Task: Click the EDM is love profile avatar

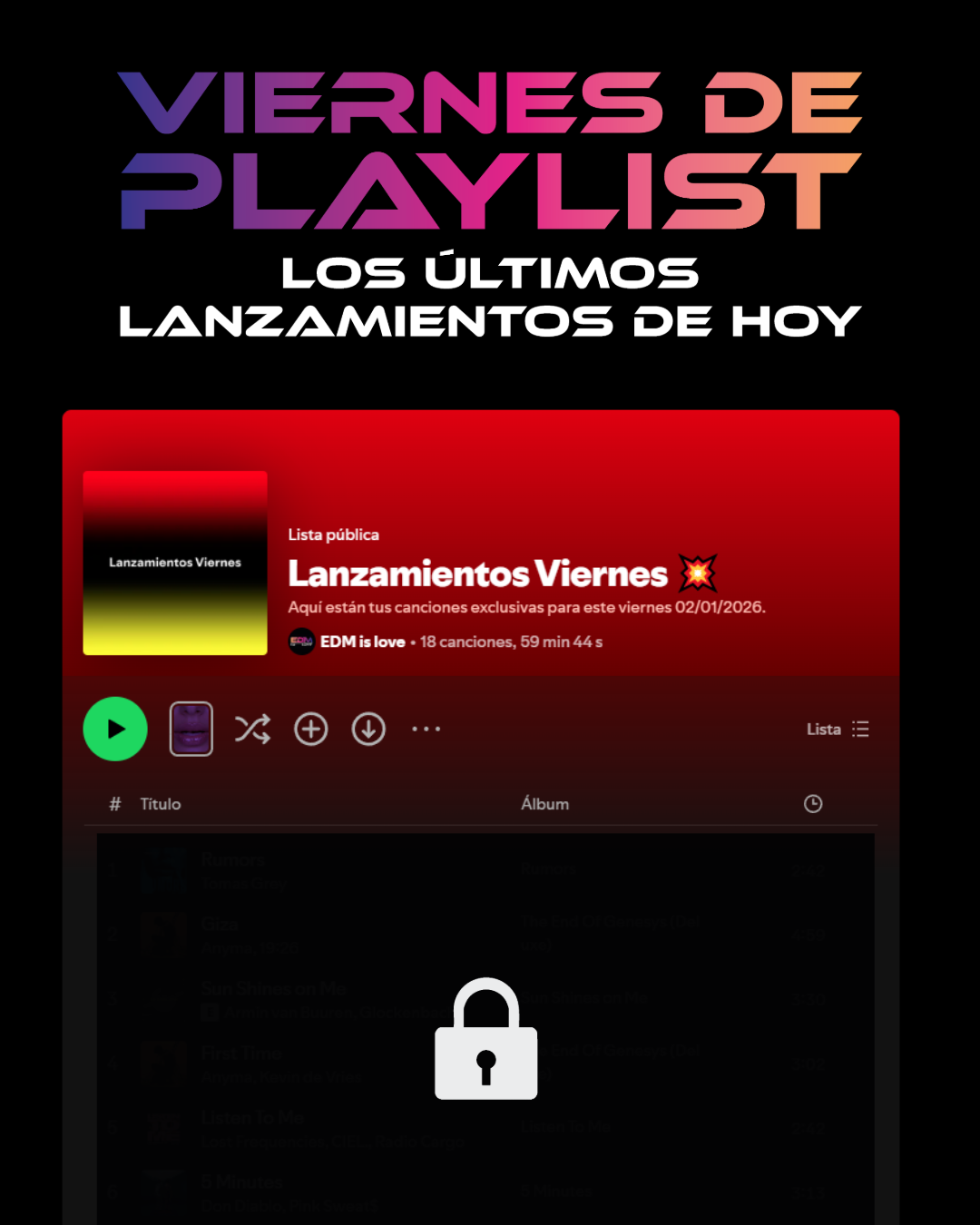Action: pyautogui.click(x=300, y=642)
